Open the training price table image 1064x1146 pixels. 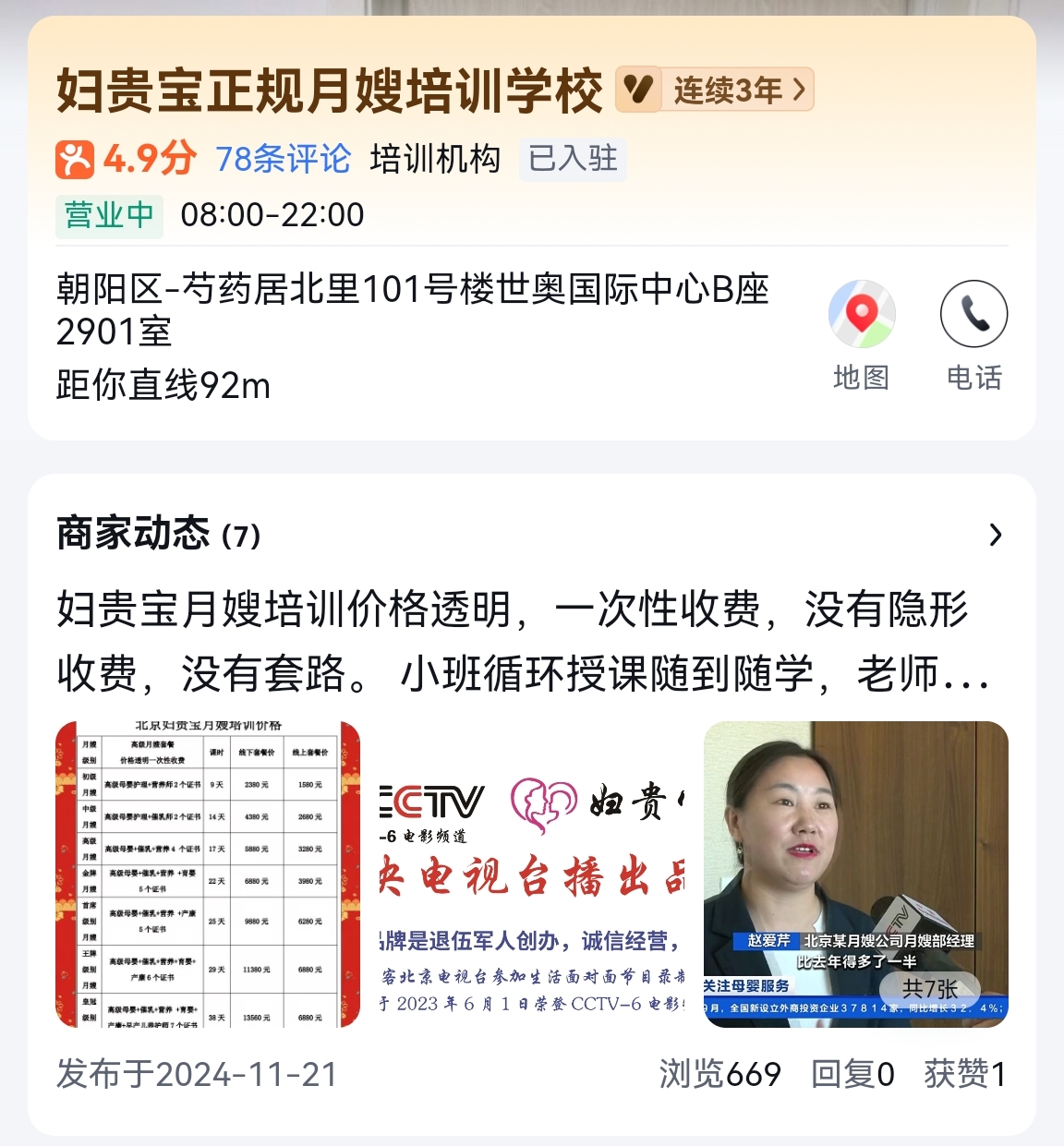[x=208, y=874]
